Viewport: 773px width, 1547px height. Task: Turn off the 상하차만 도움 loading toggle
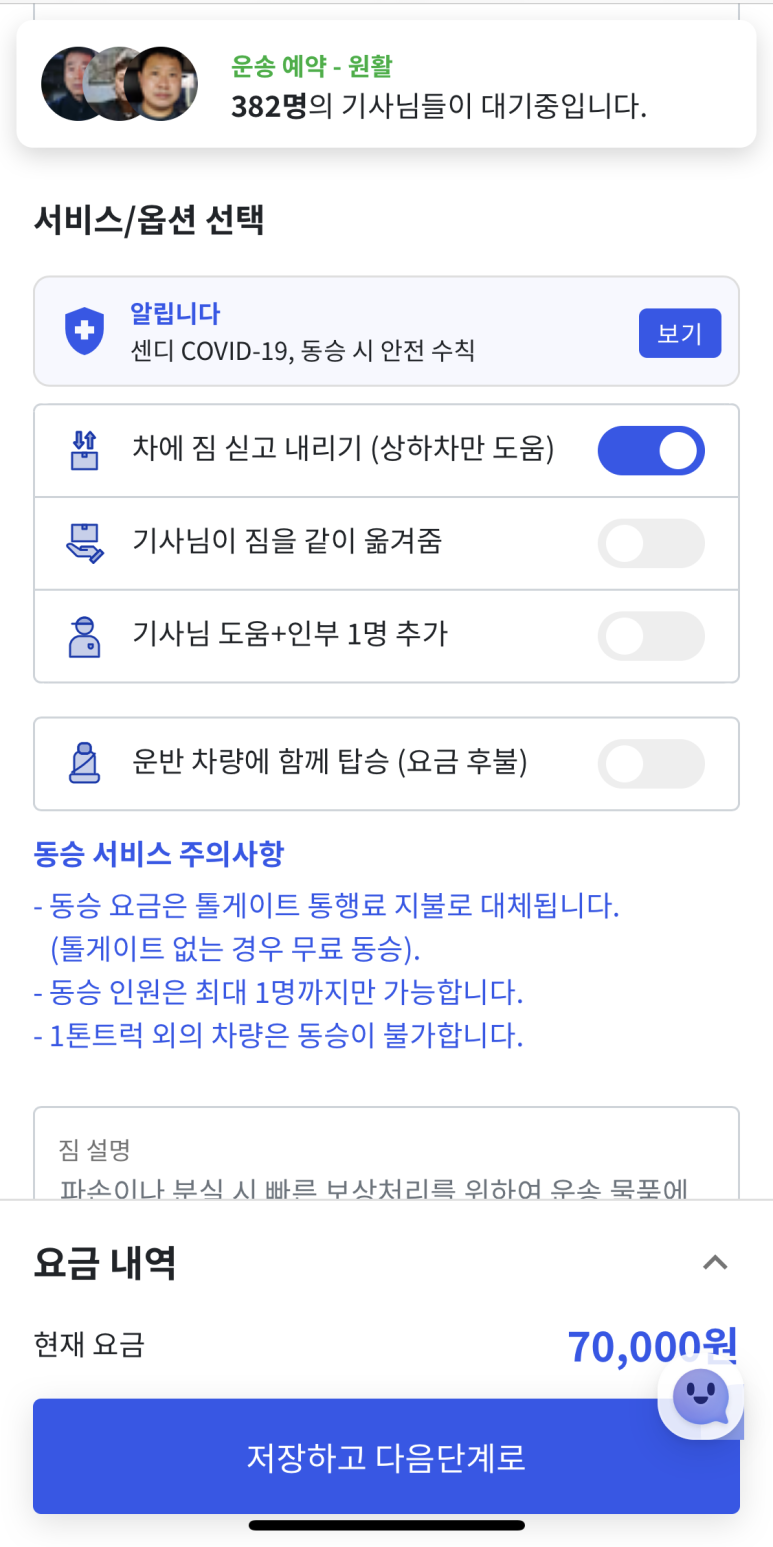[x=651, y=451]
